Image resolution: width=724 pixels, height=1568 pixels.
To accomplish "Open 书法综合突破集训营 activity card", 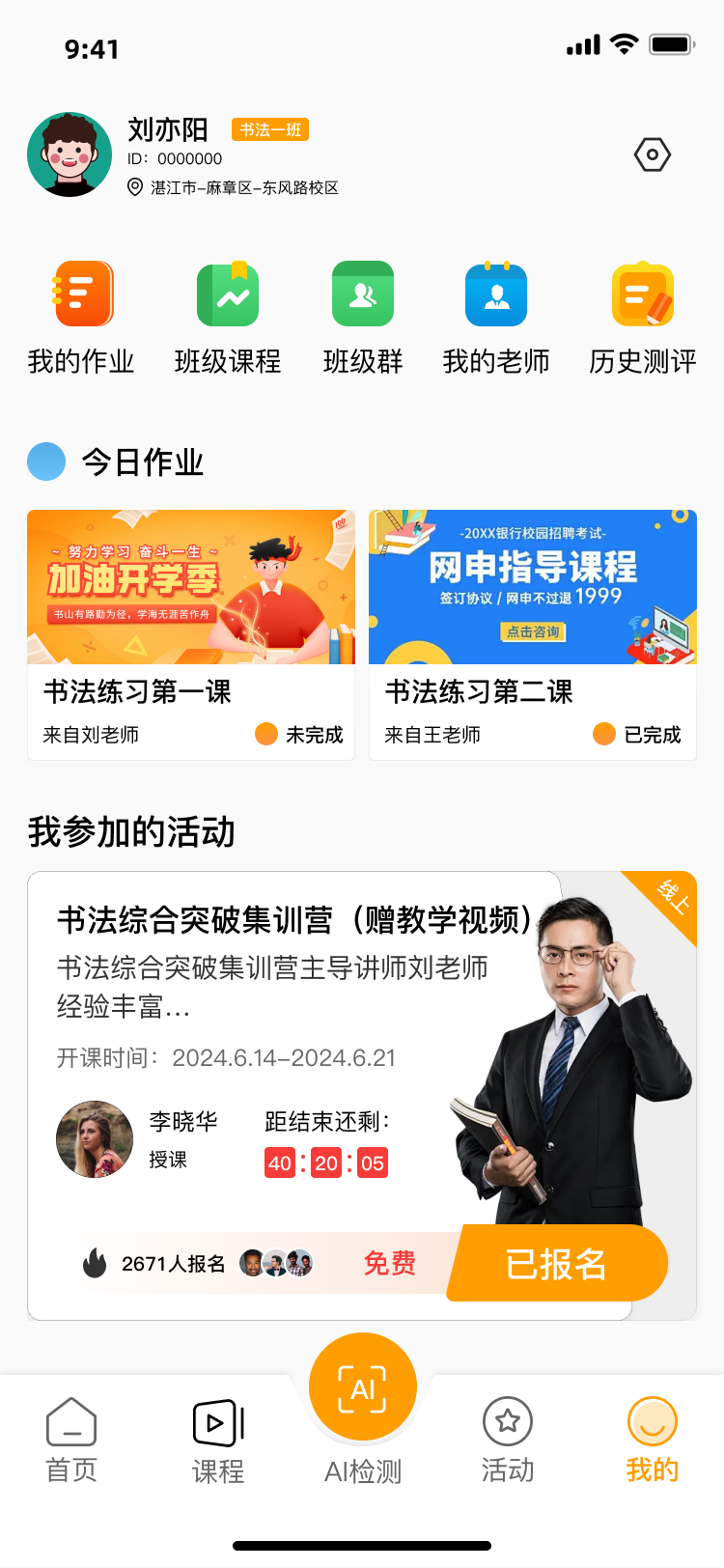I will 290,1014.
